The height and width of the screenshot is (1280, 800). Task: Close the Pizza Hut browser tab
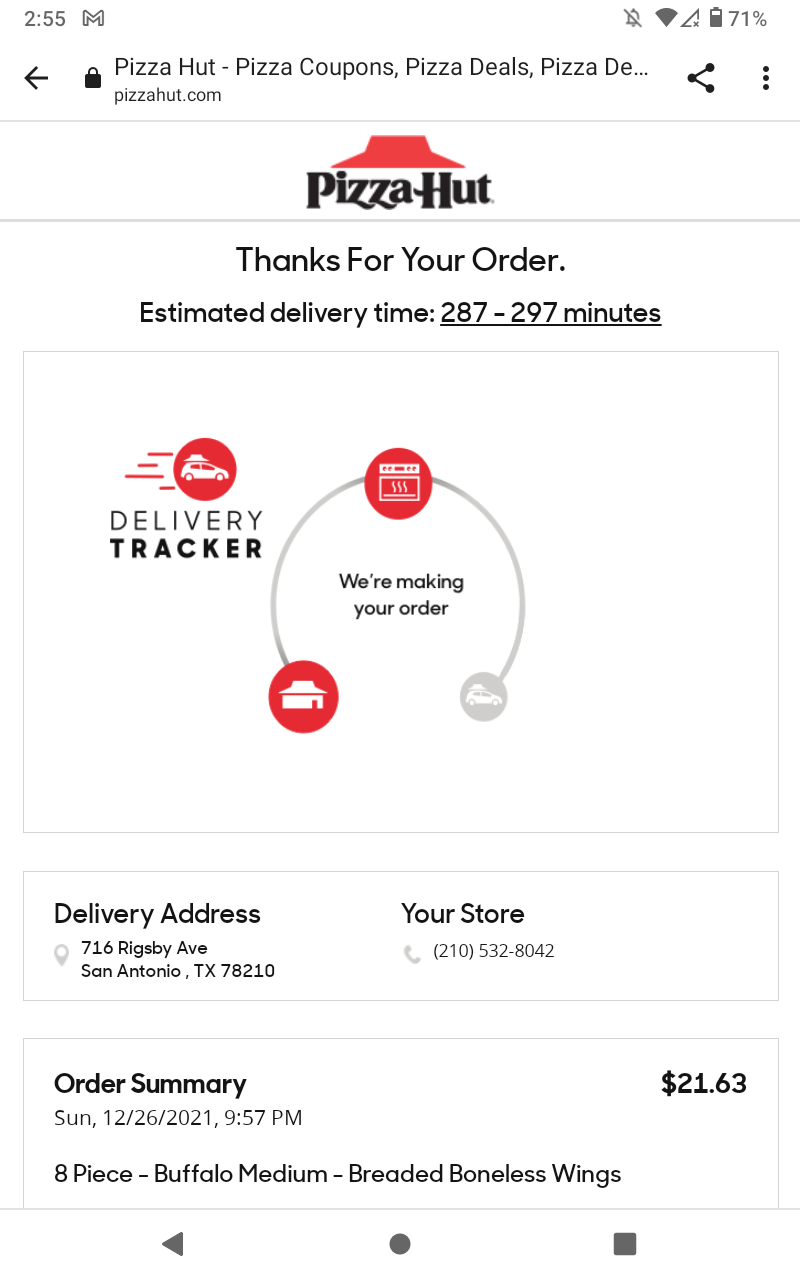coord(36,79)
